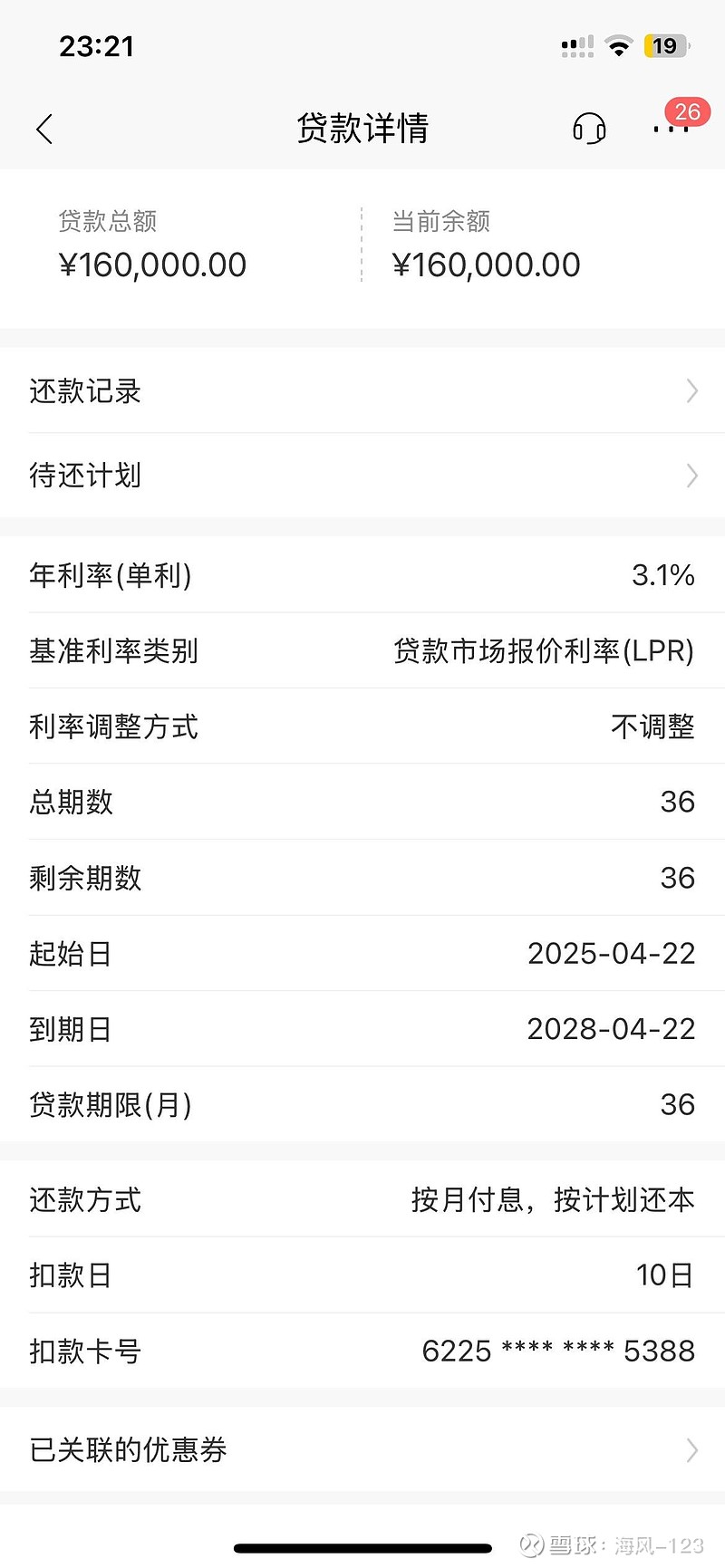Select the 当前余额 current balance

click(x=487, y=264)
